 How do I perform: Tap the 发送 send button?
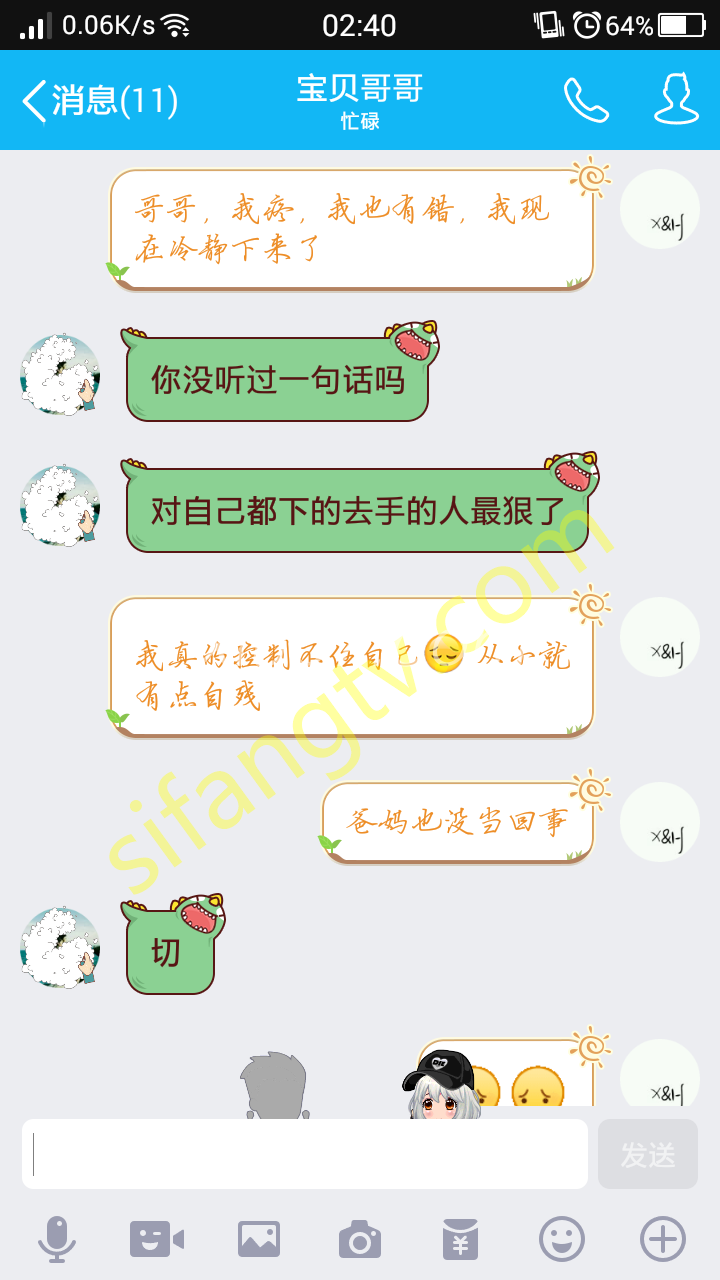coord(648,1154)
